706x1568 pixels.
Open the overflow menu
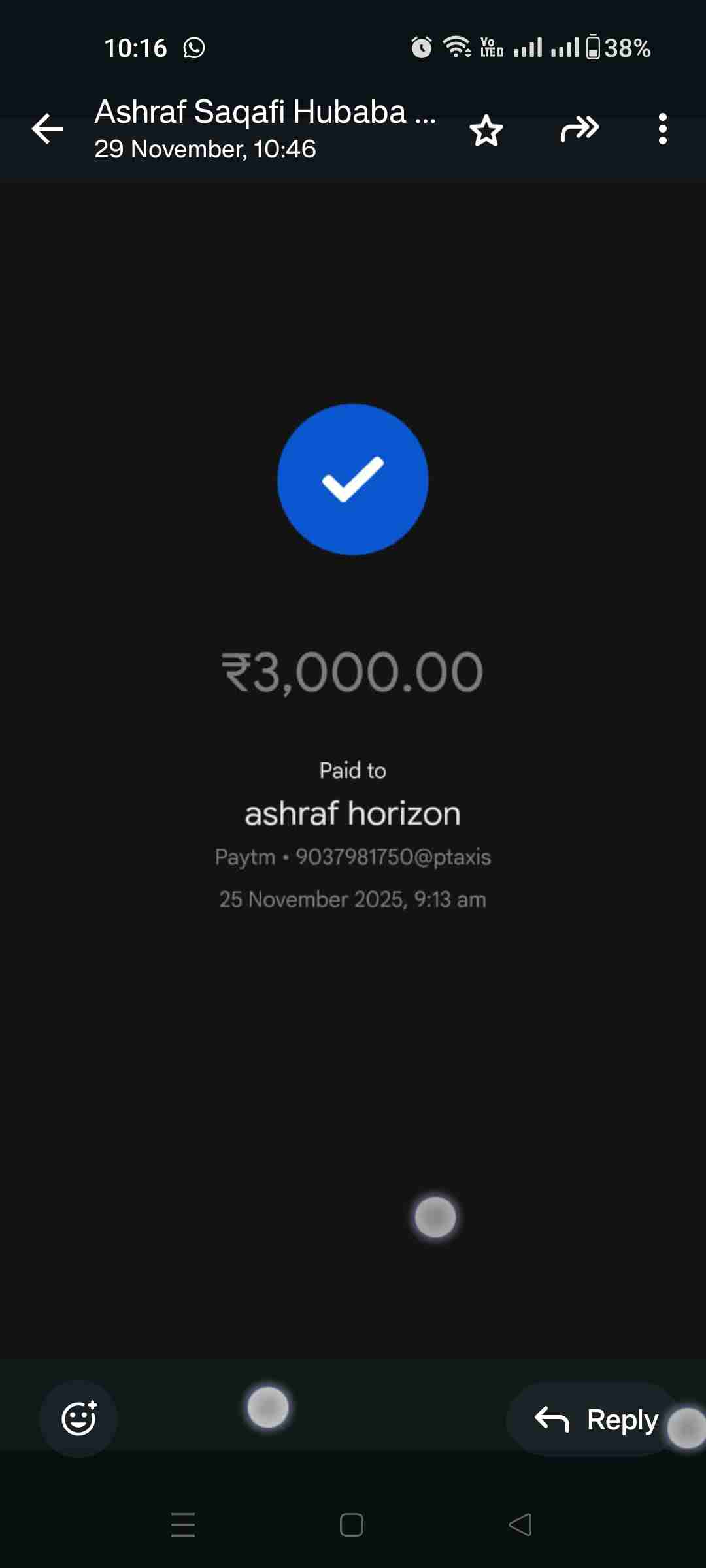tap(662, 129)
